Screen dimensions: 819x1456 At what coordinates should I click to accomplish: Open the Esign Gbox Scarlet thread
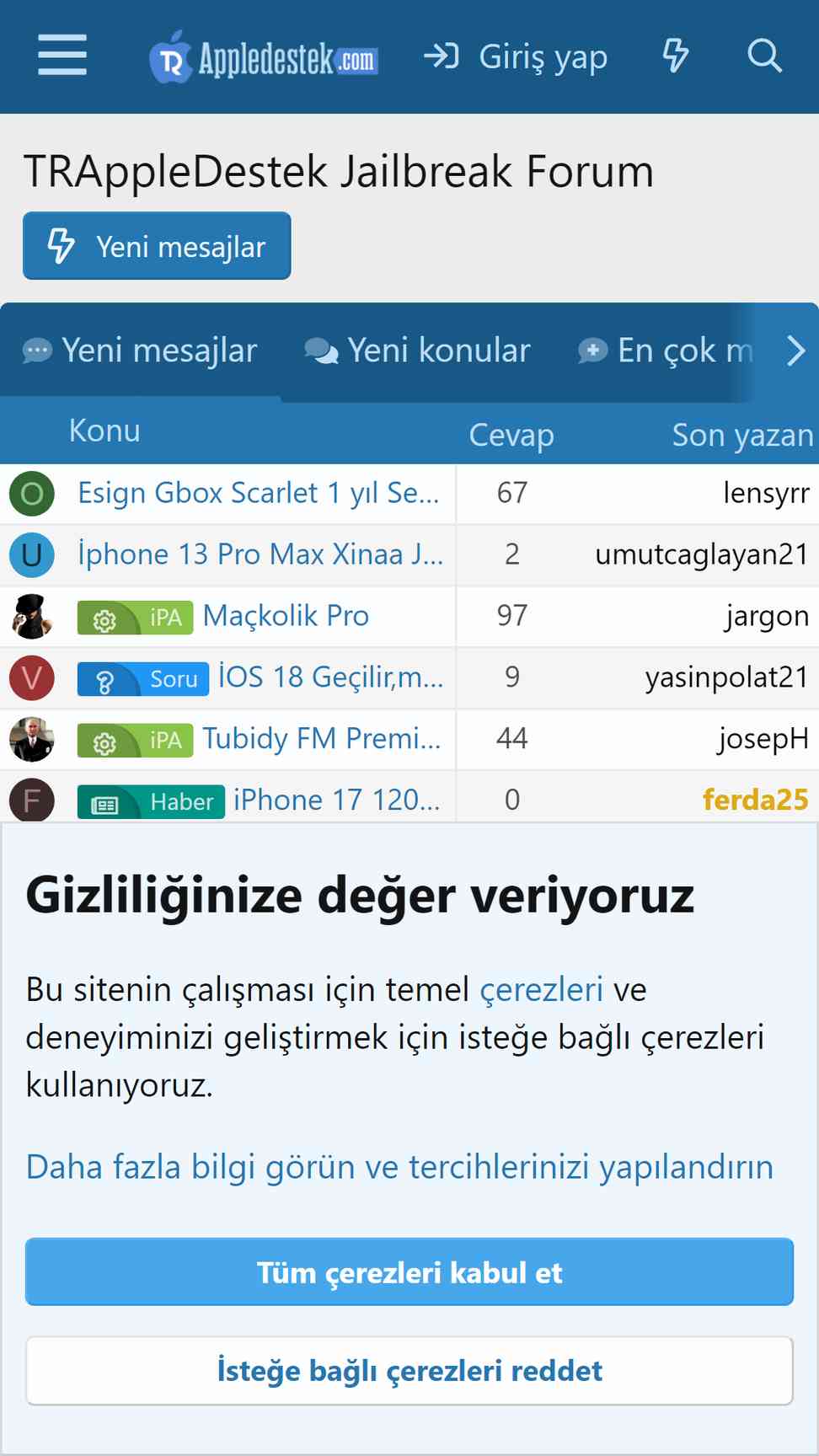(259, 493)
